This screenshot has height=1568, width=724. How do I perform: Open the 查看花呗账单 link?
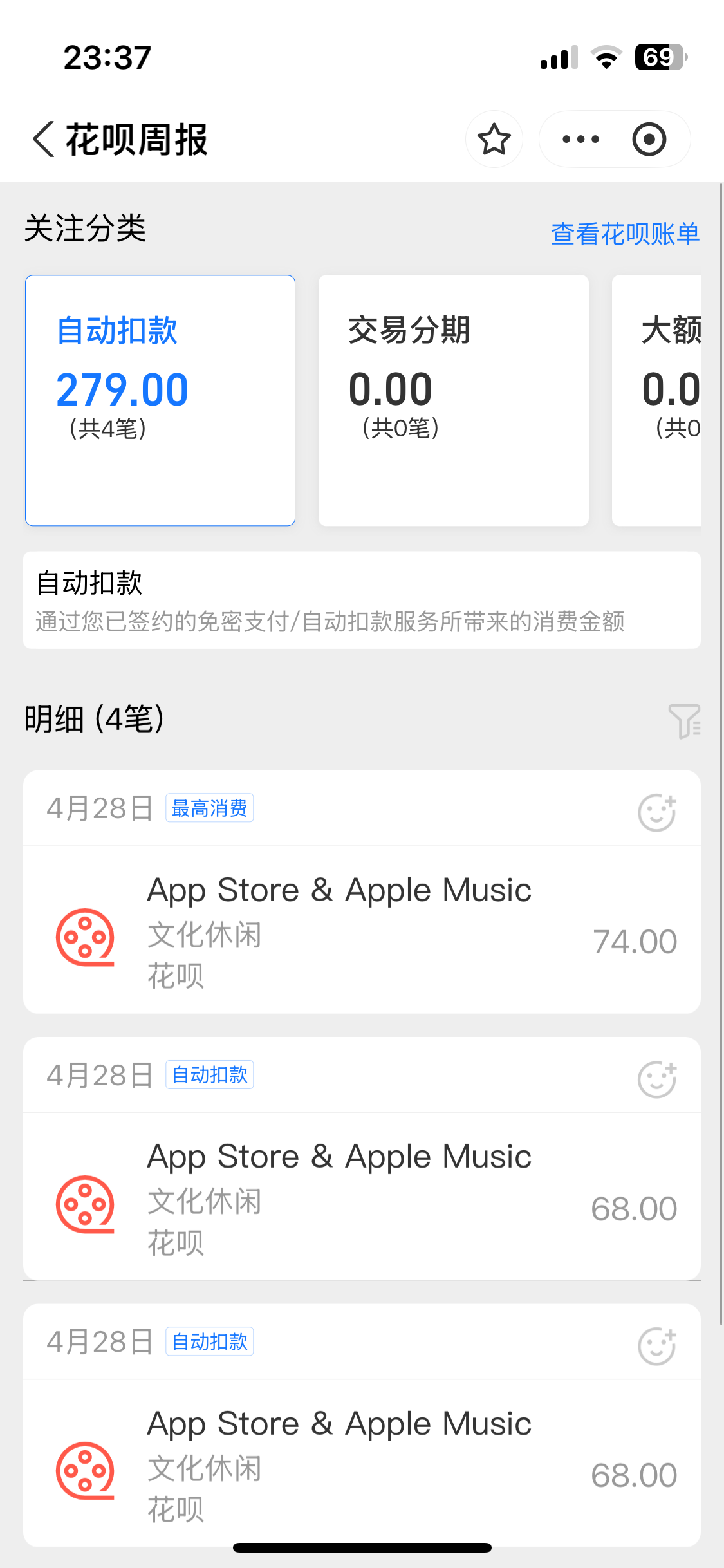click(625, 234)
